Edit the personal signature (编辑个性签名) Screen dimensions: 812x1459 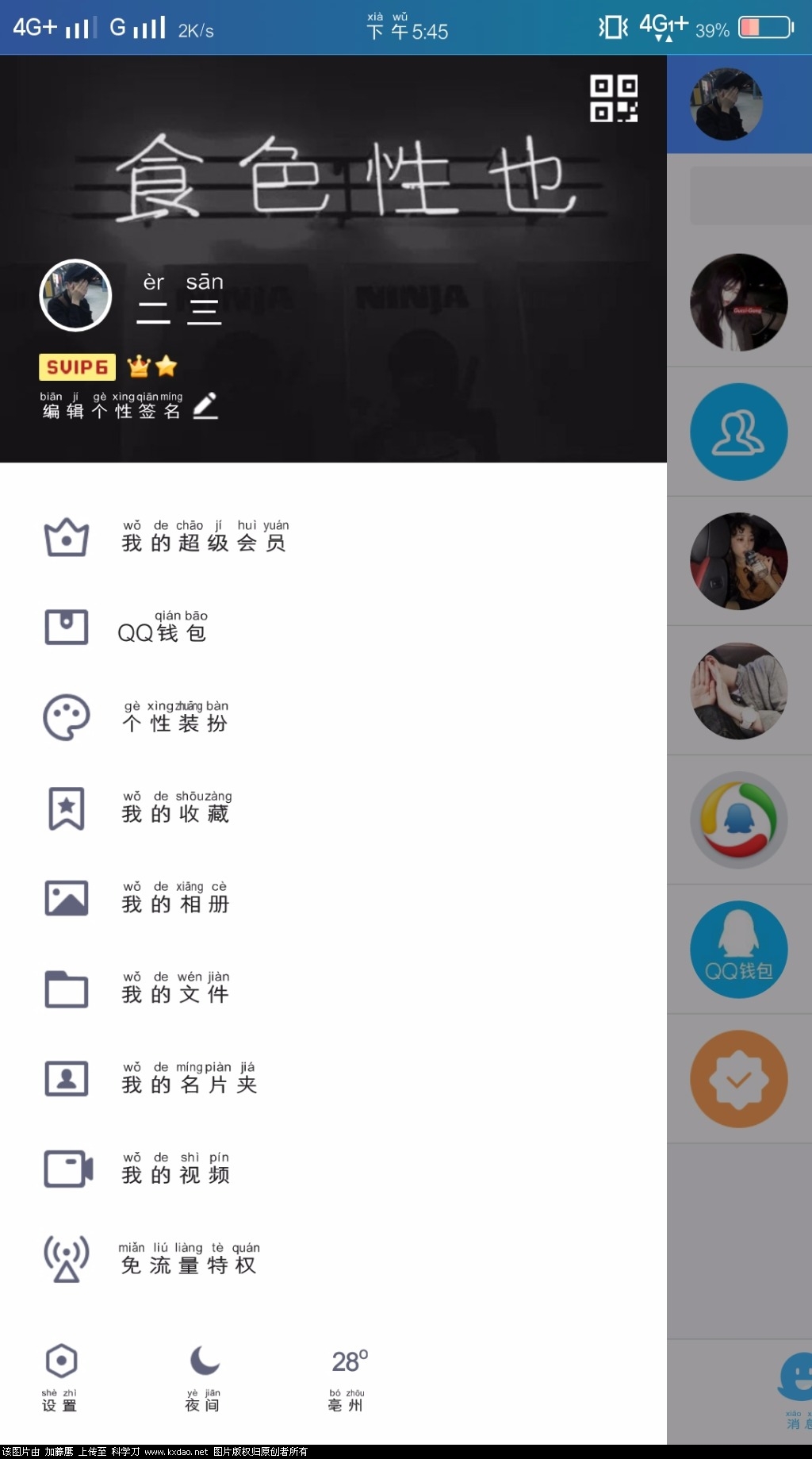click(x=128, y=406)
